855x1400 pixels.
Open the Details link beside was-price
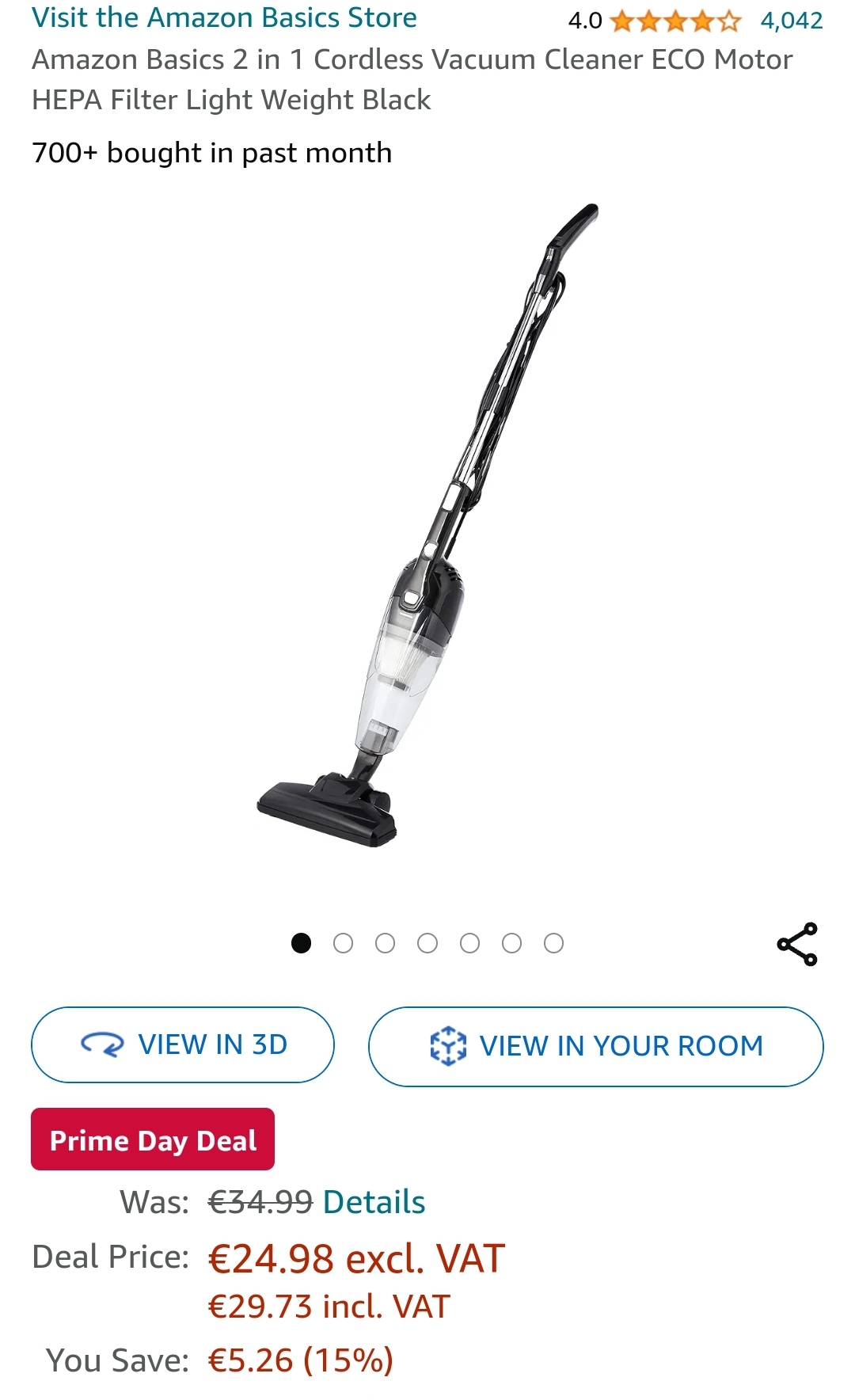[374, 1202]
